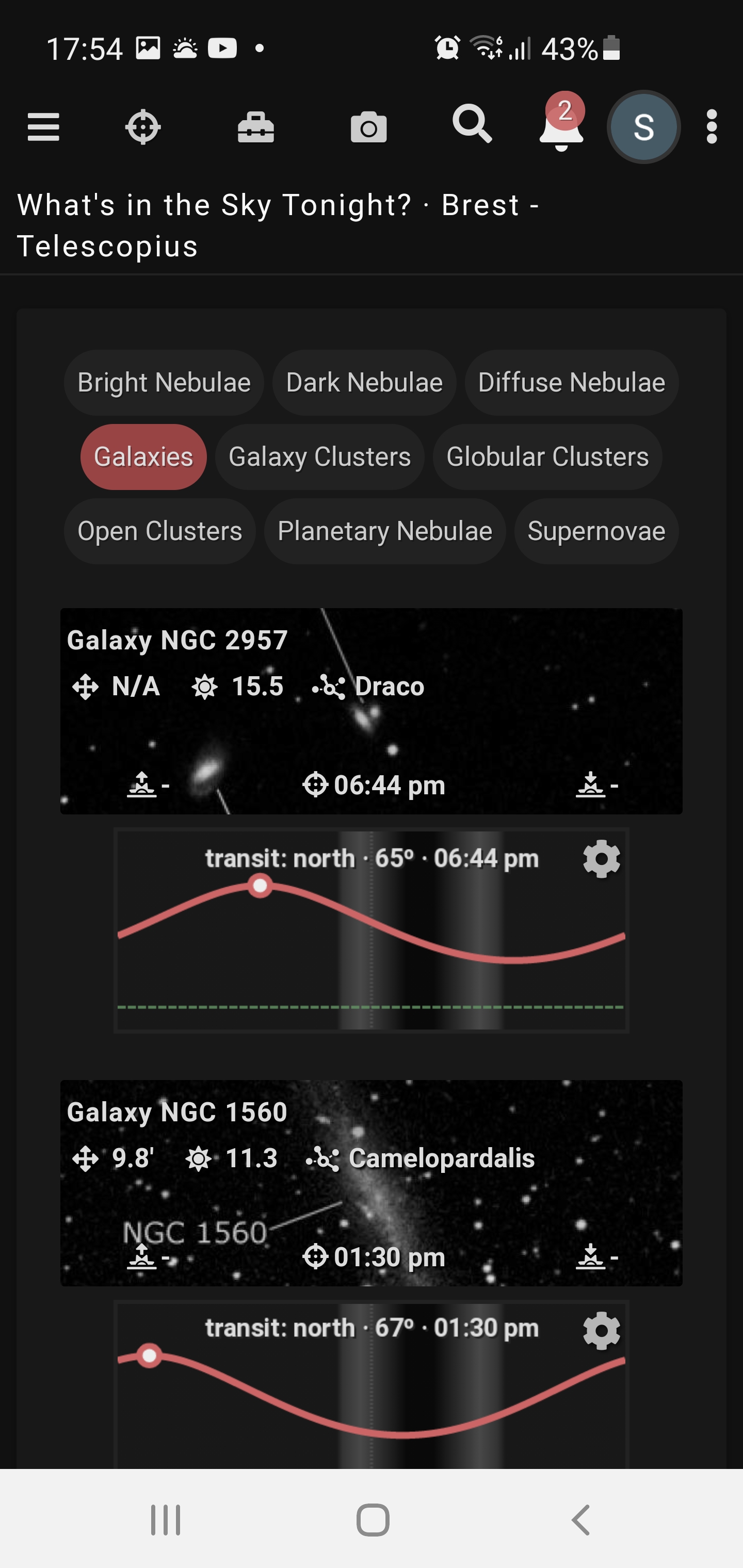Go back with the system back button

pos(581,1520)
